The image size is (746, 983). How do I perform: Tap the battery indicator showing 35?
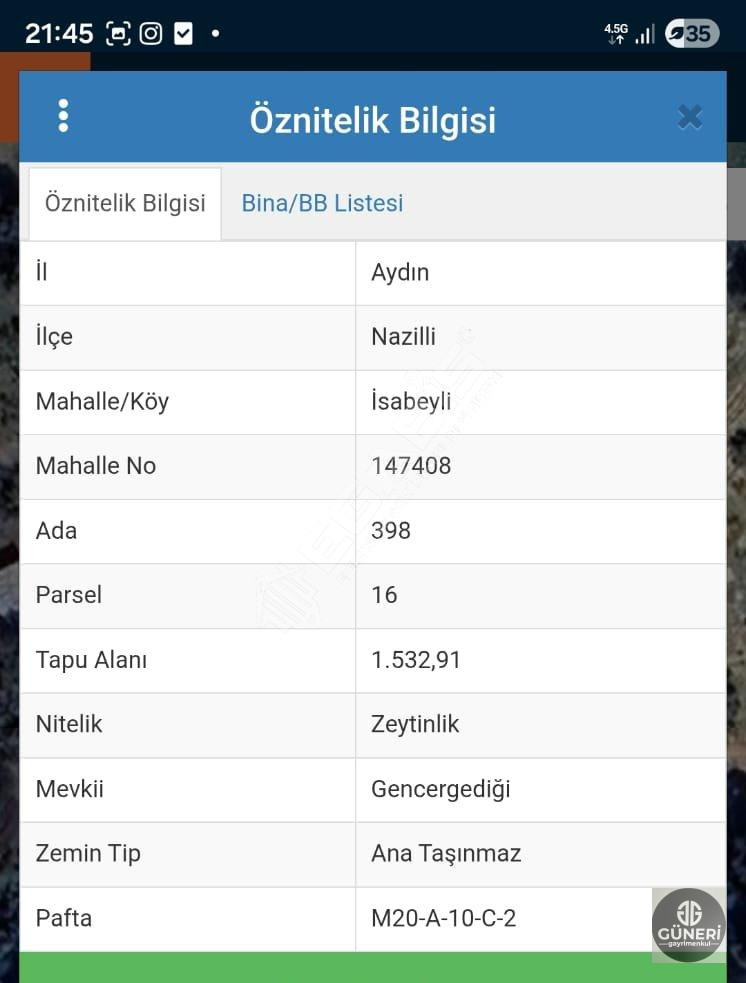point(691,32)
